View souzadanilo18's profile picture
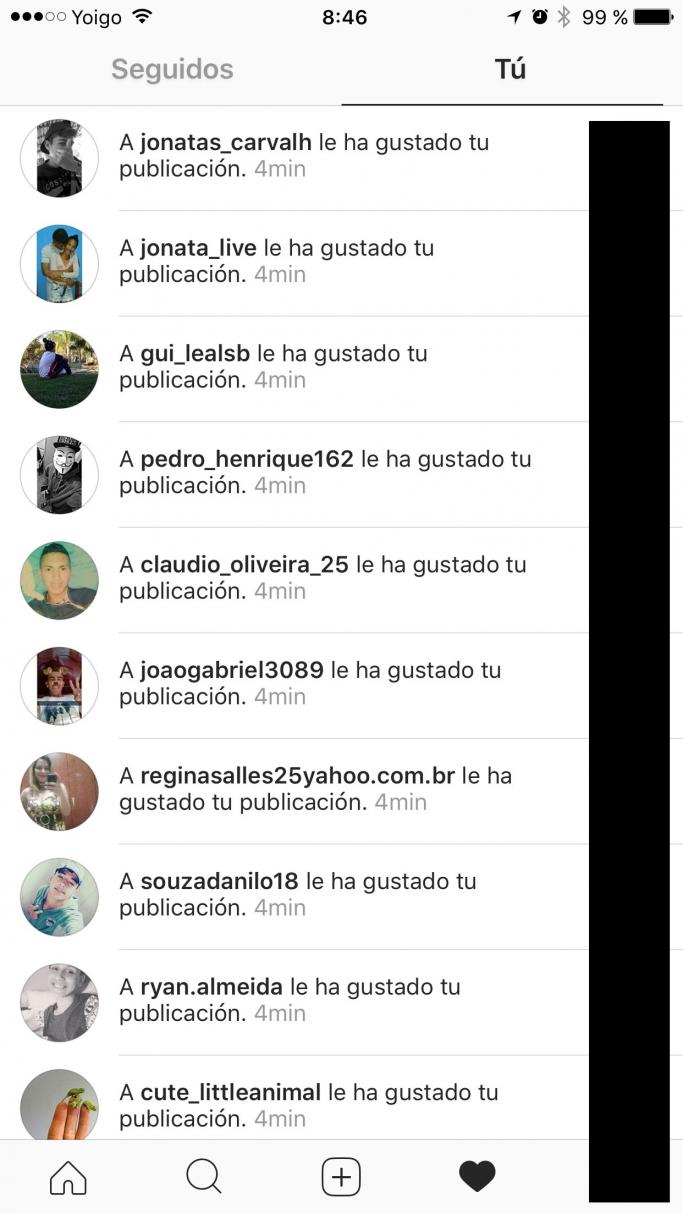 point(59,897)
